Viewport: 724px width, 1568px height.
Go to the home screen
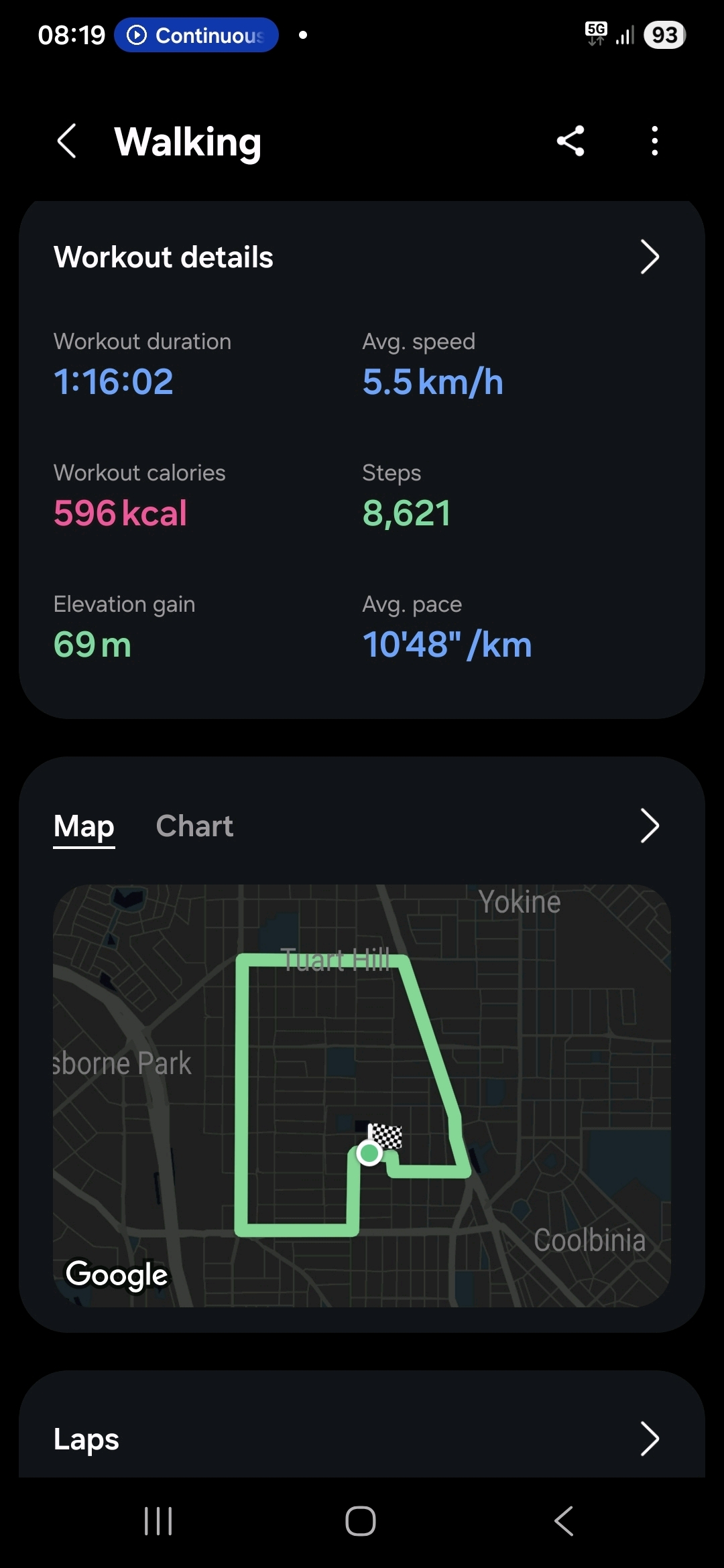pyautogui.click(x=361, y=1521)
